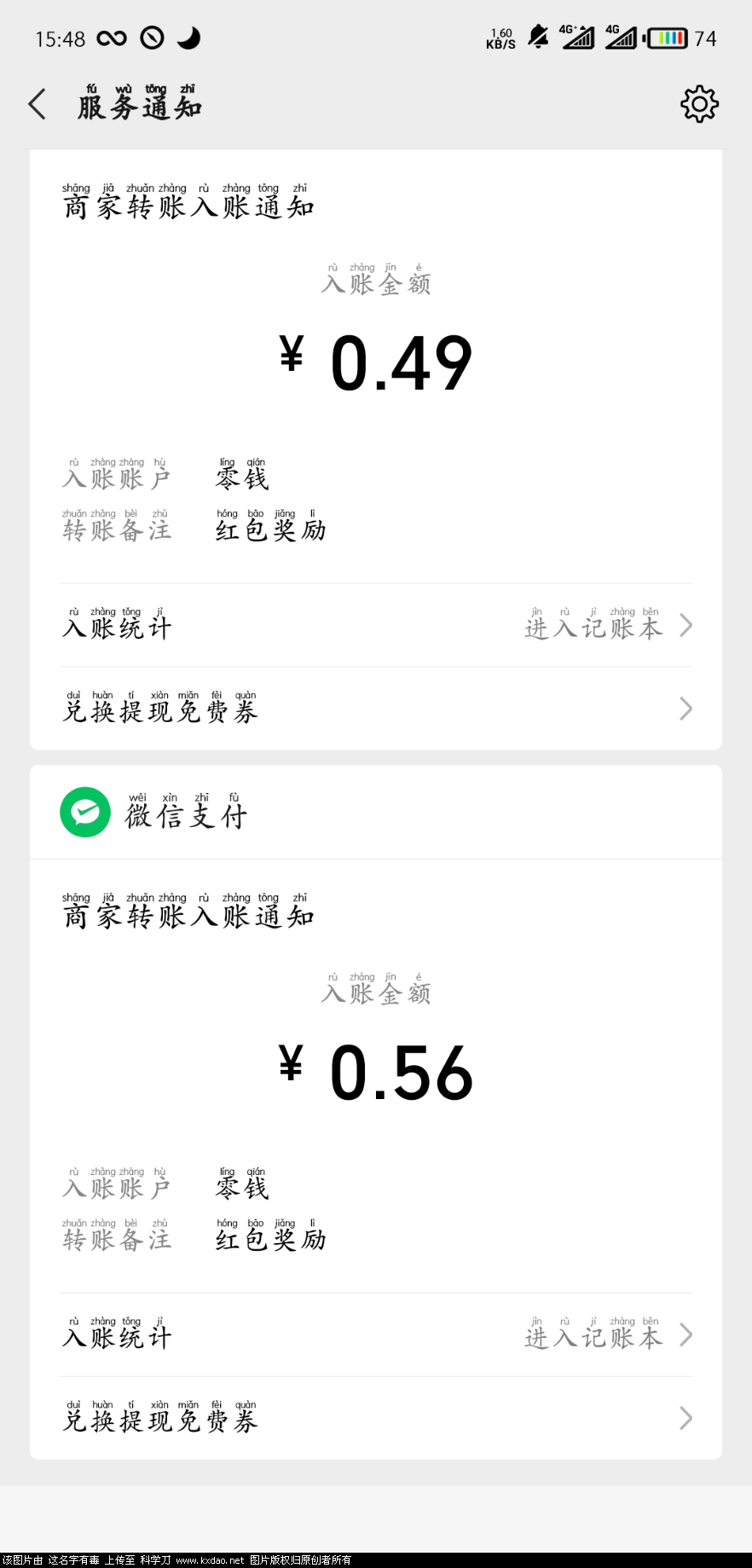The width and height of the screenshot is (752, 1568).
Task: Expand the chevron beside 兑换提现免费券 in first card
Action: [x=685, y=709]
